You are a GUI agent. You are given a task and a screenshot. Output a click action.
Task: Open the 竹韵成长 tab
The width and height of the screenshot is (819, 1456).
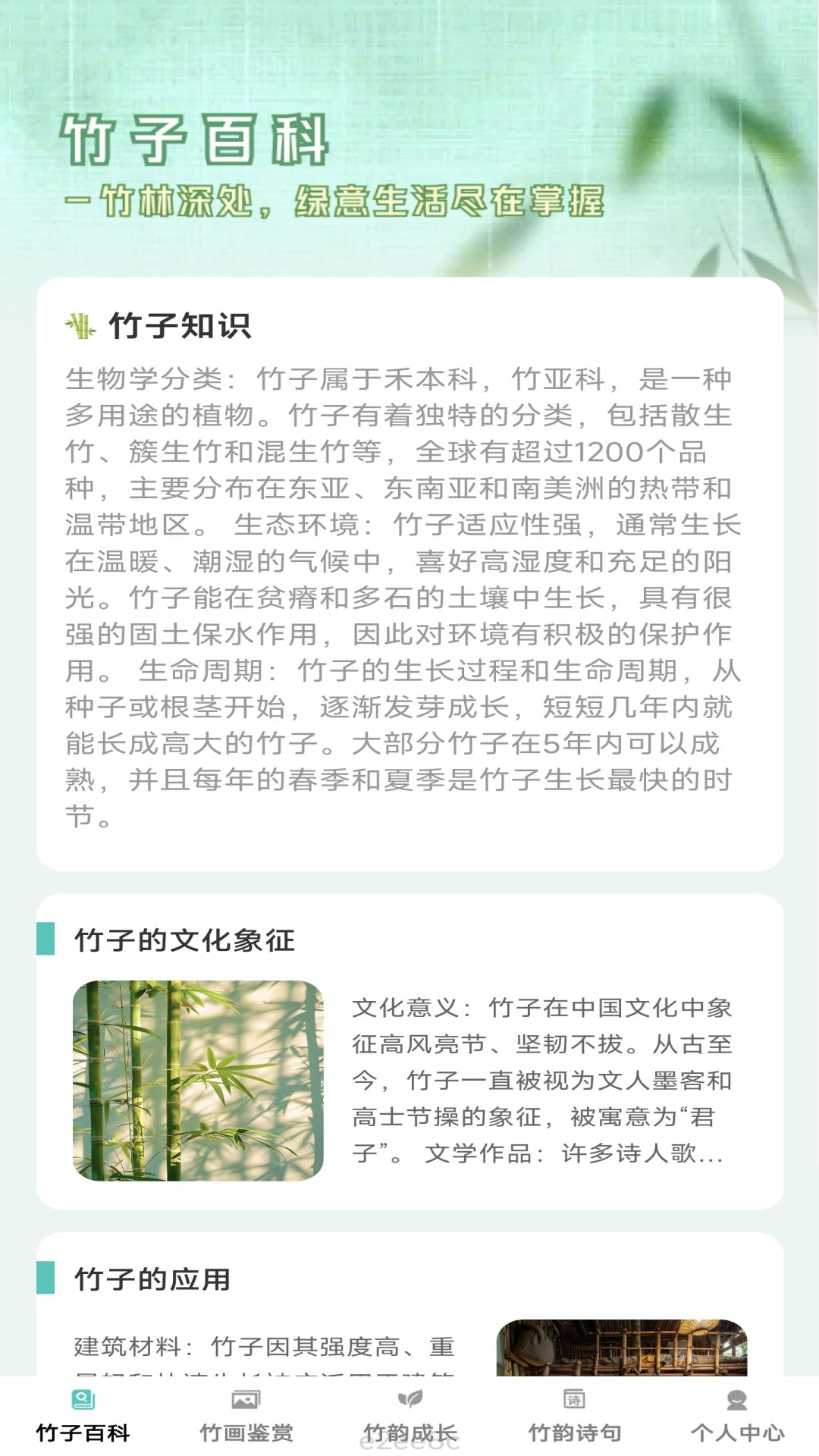tap(409, 1415)
